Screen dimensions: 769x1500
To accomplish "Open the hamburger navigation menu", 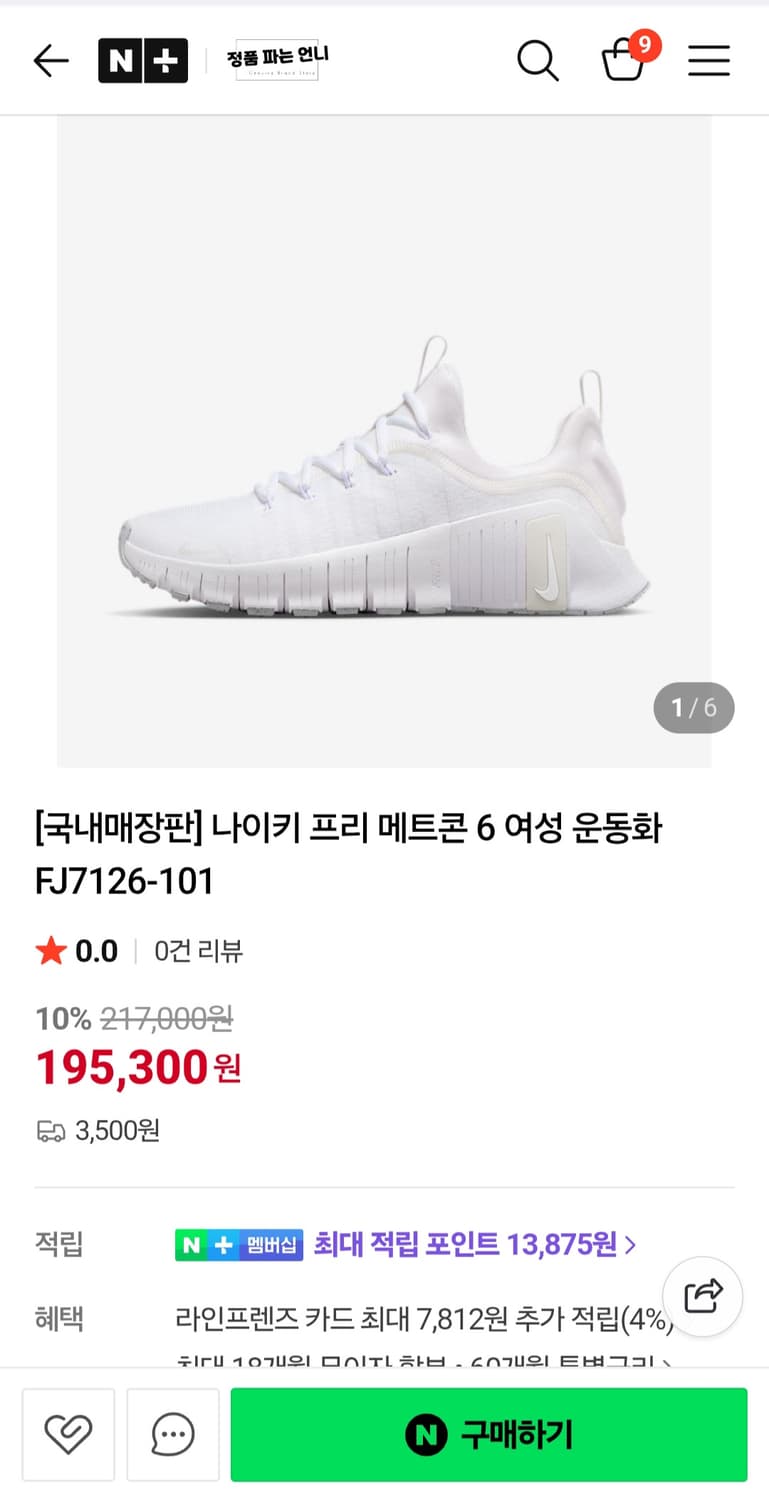I will [x=709, y=61].
